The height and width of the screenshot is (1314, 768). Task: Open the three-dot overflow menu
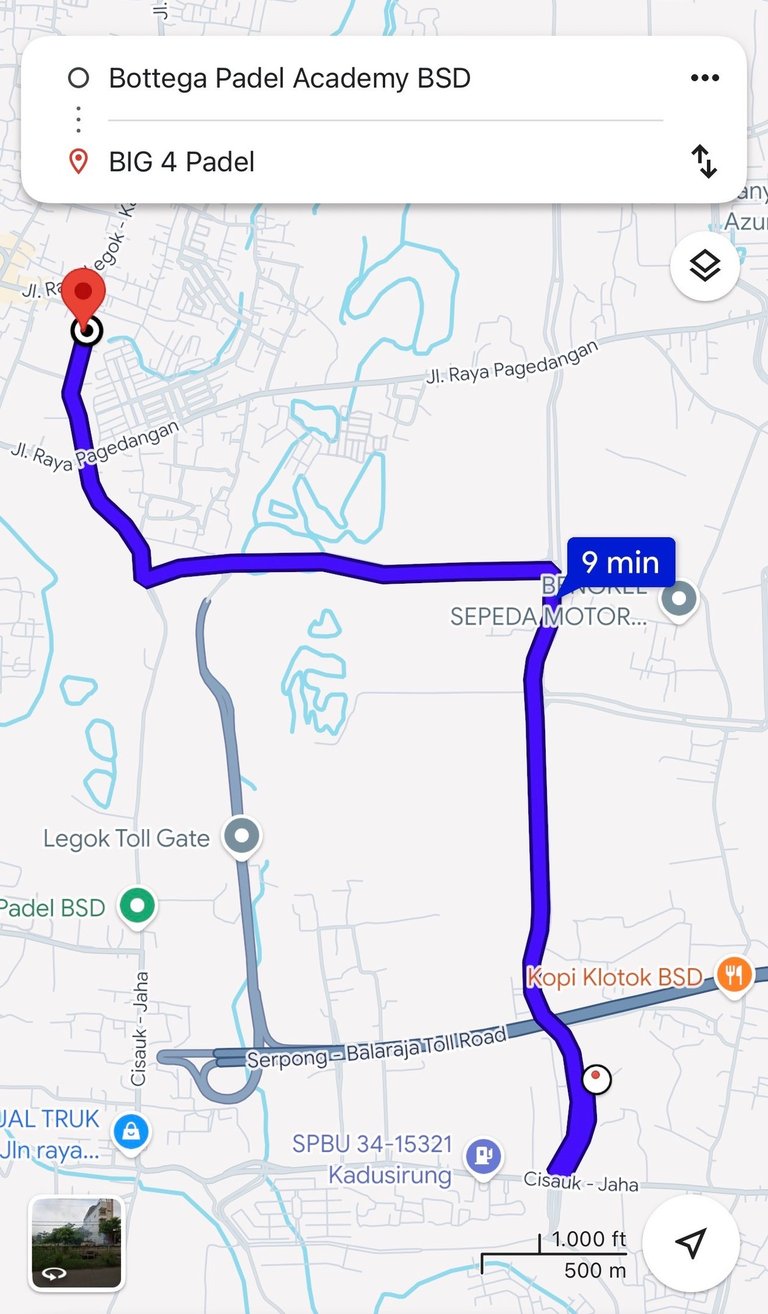tap(705, 78)
